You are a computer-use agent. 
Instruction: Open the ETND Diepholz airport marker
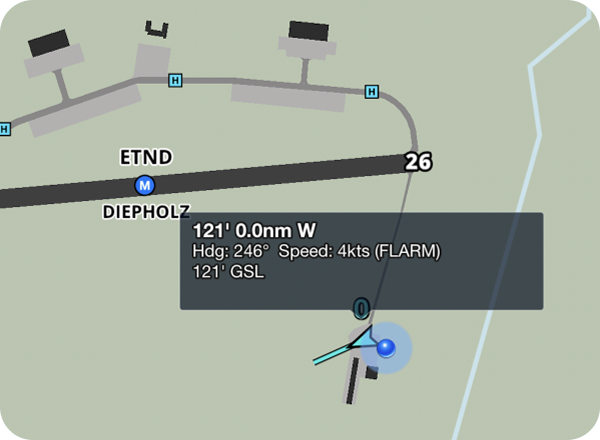tap(146, 185)
